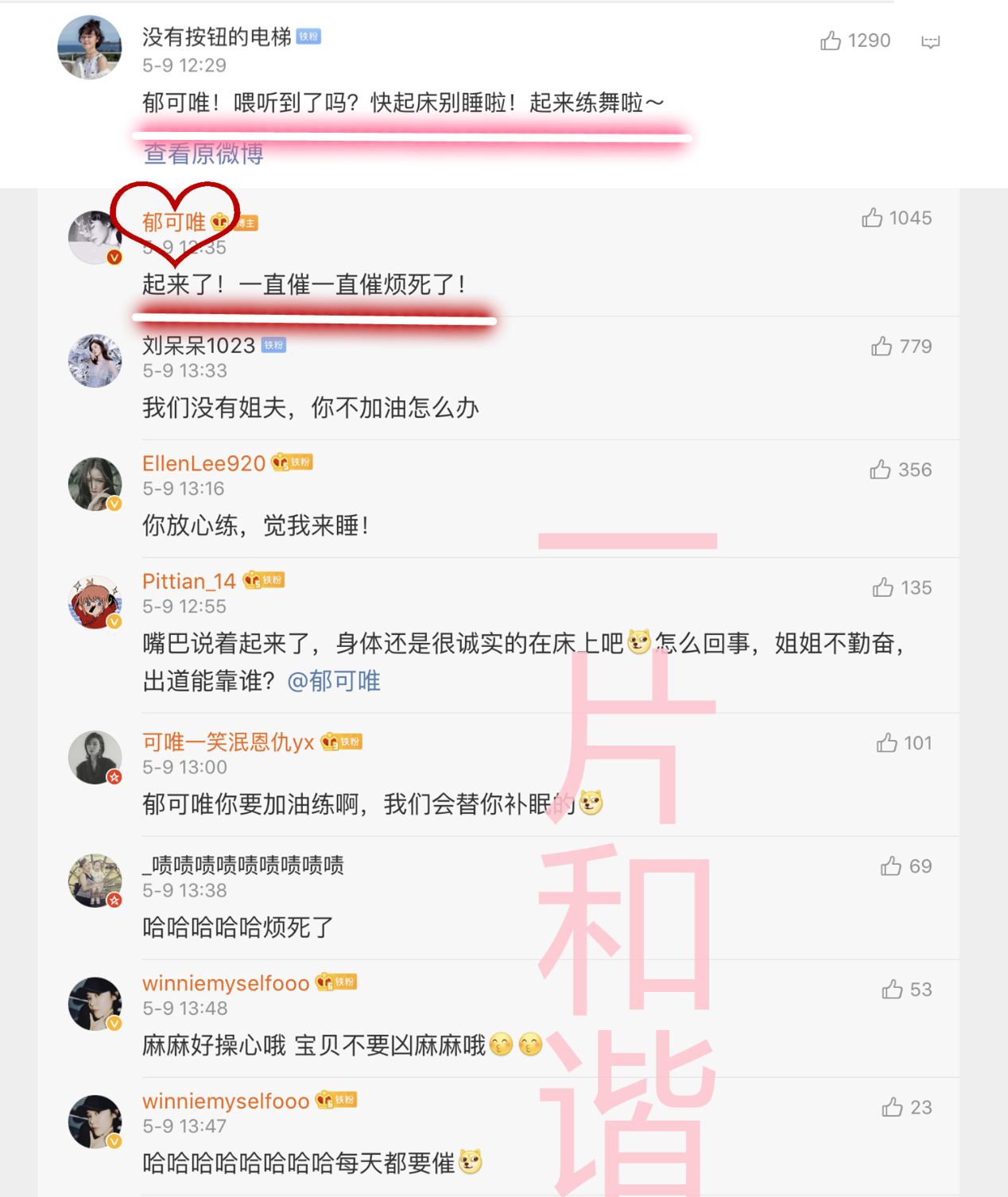Tap the thumbs-up icon beside 1290
Screen dimensions: 1008x1197
click(x=832, y=40)
